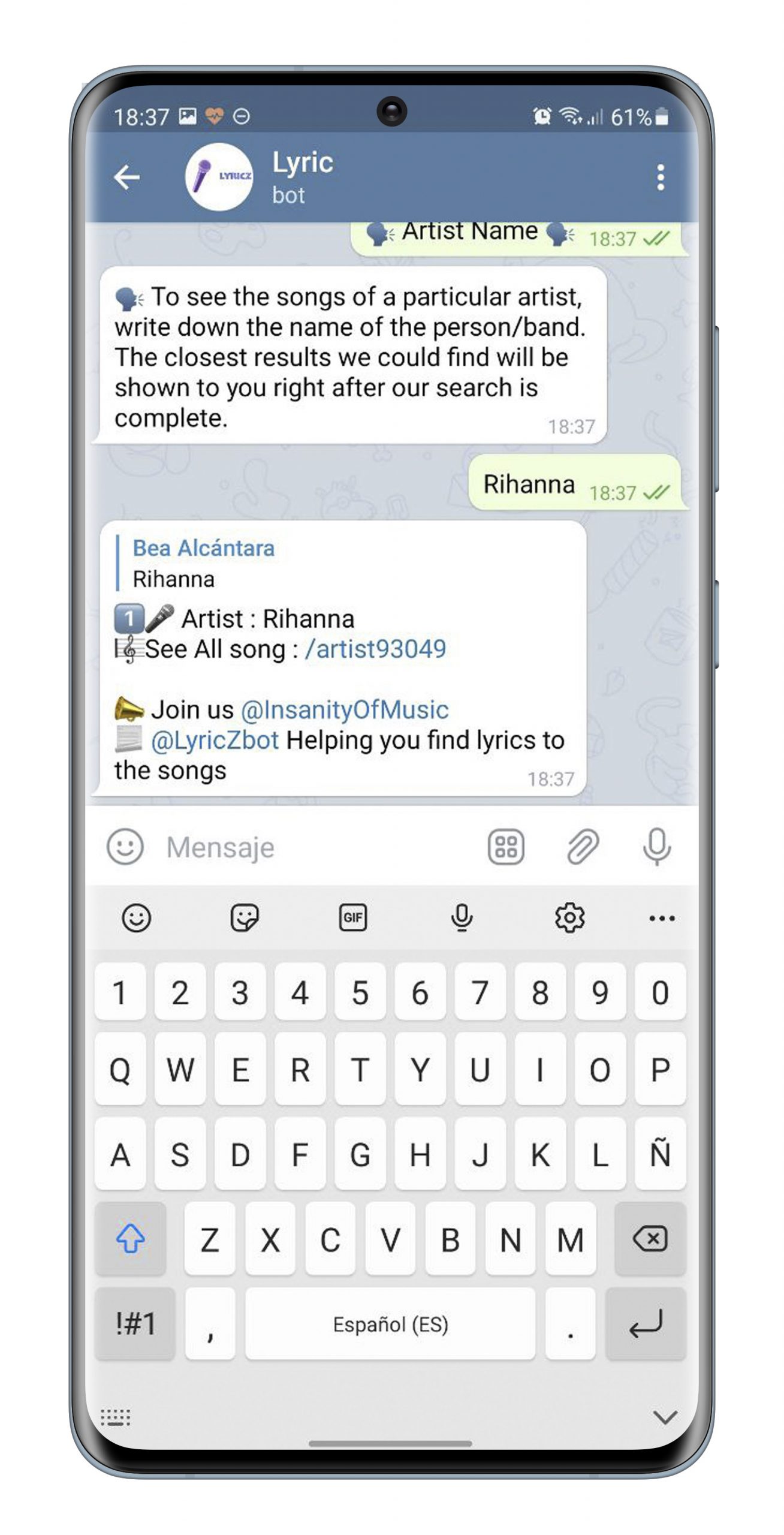Screen dimensions: 784x1535
Task: Open the emoji picker beside Mensaje field
Action: (125, 847)
